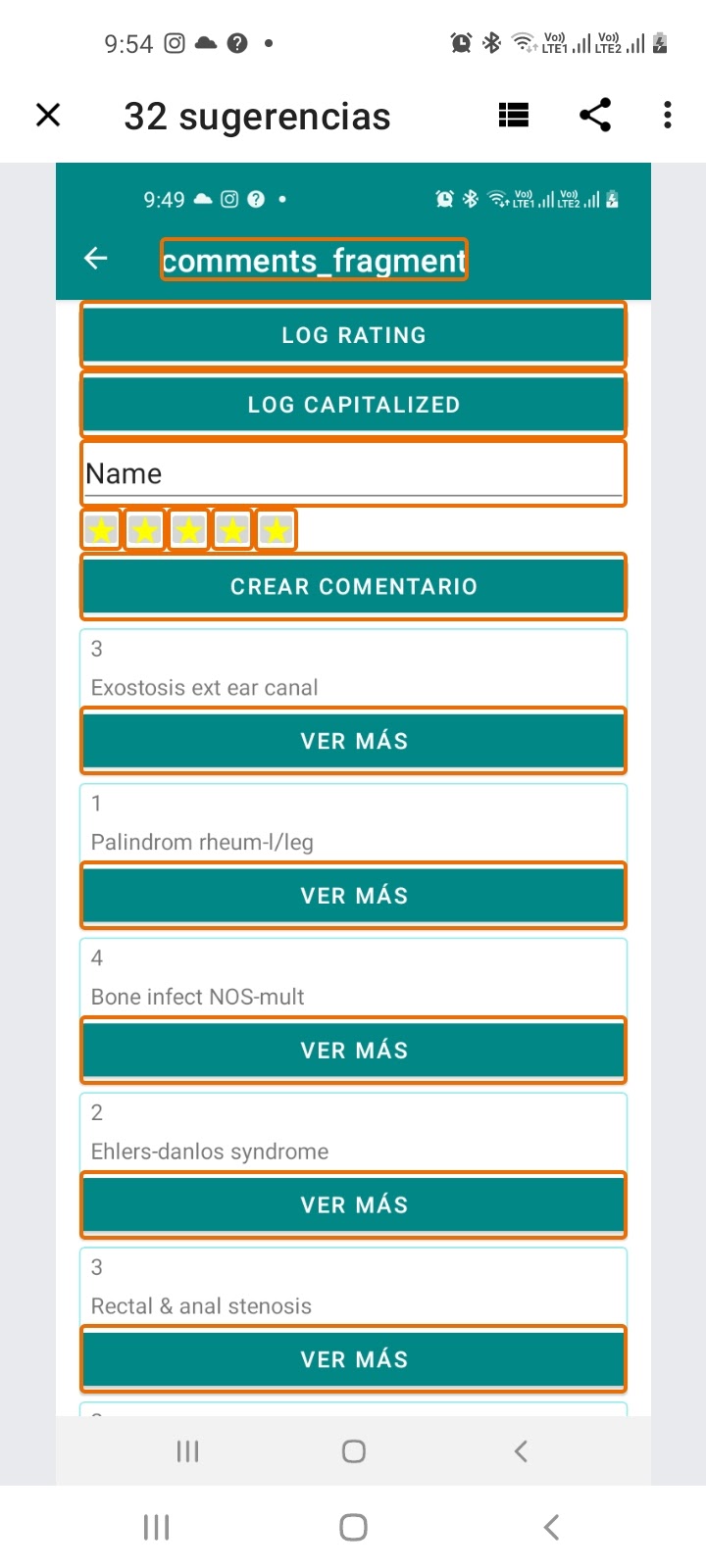Screen dimensions: 706x1568
Task: Select the highlighted comments_fragment title suggestion
Action: click(314, 260)
